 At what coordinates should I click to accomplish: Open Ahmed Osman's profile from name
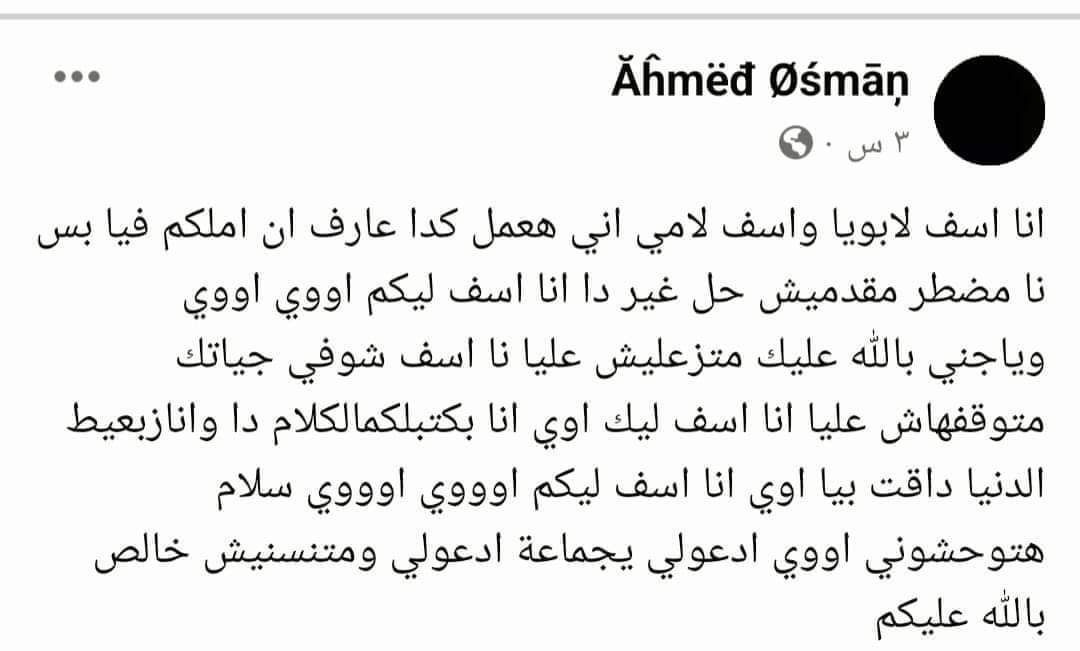tap(760, 83)
